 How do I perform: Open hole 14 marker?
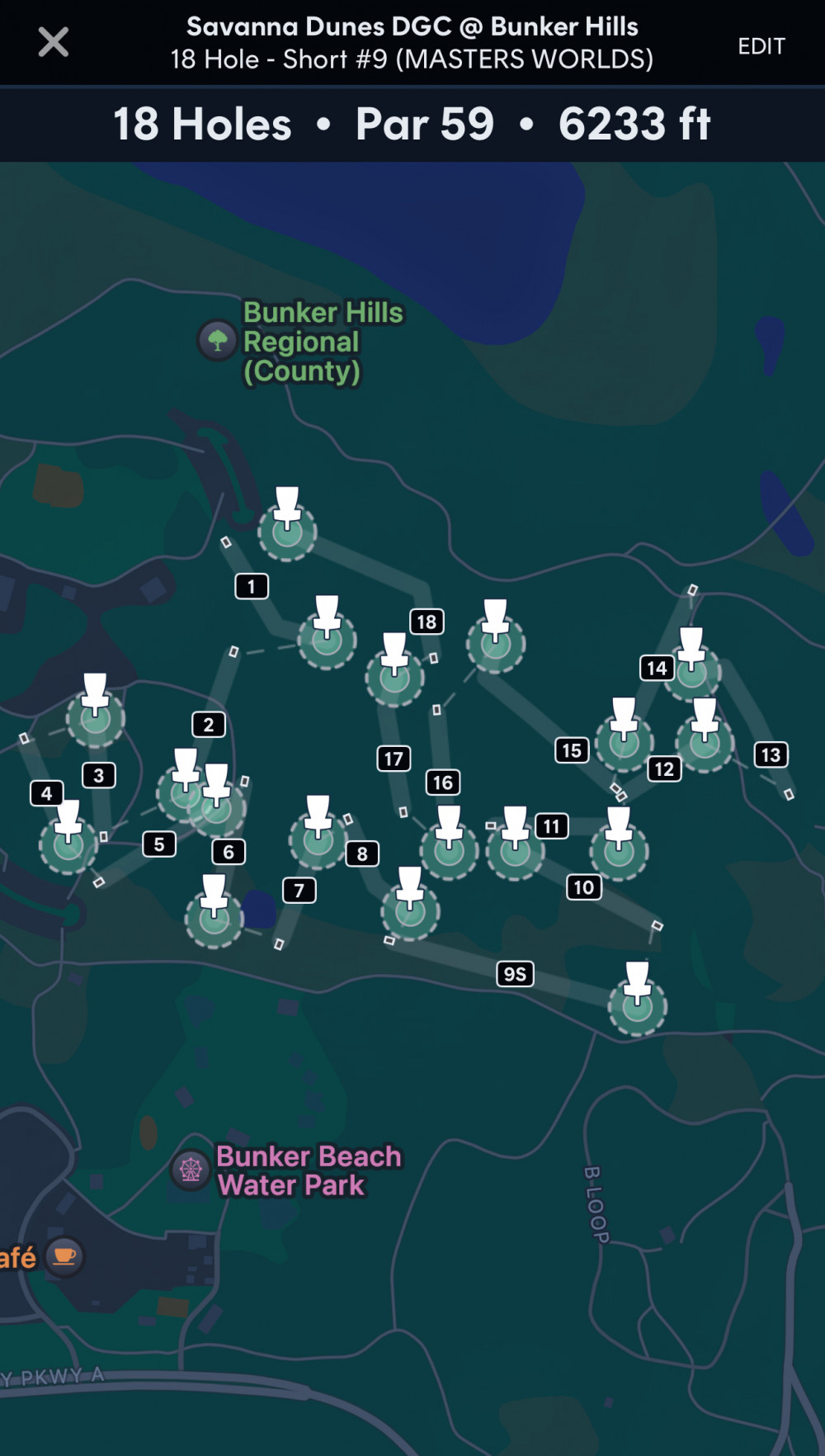[x=657, y=668]
